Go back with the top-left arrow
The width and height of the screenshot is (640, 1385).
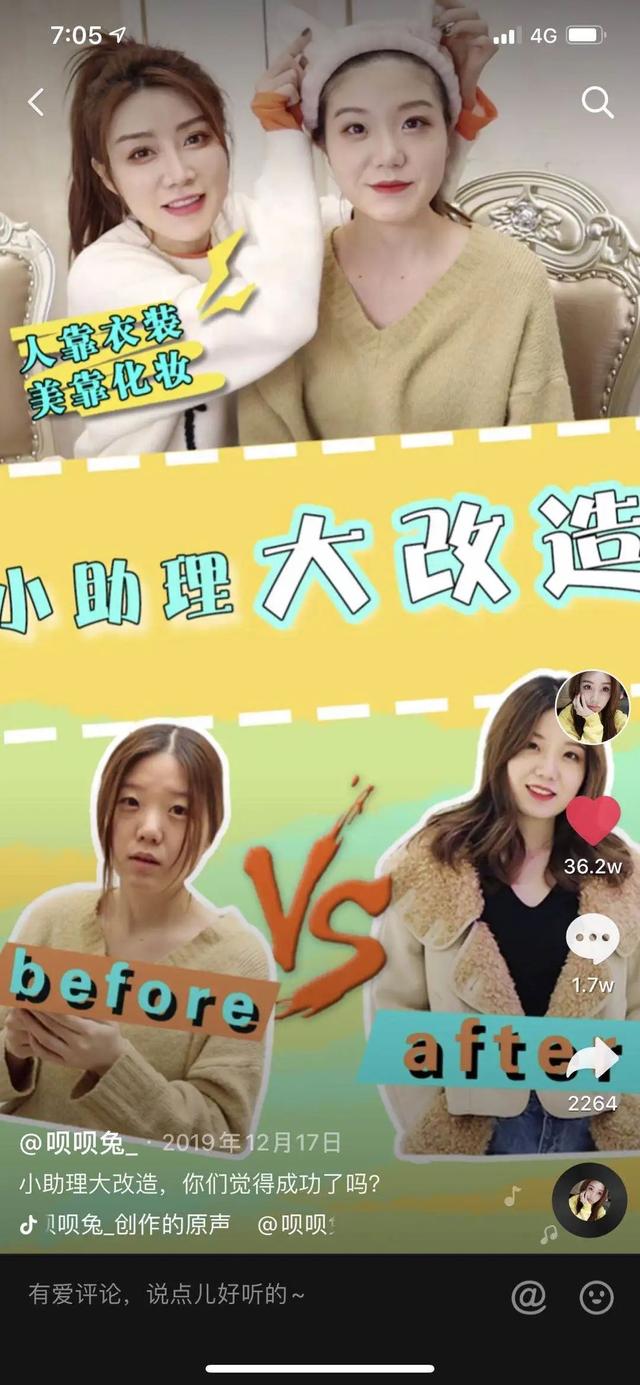[x=37, y=102]
